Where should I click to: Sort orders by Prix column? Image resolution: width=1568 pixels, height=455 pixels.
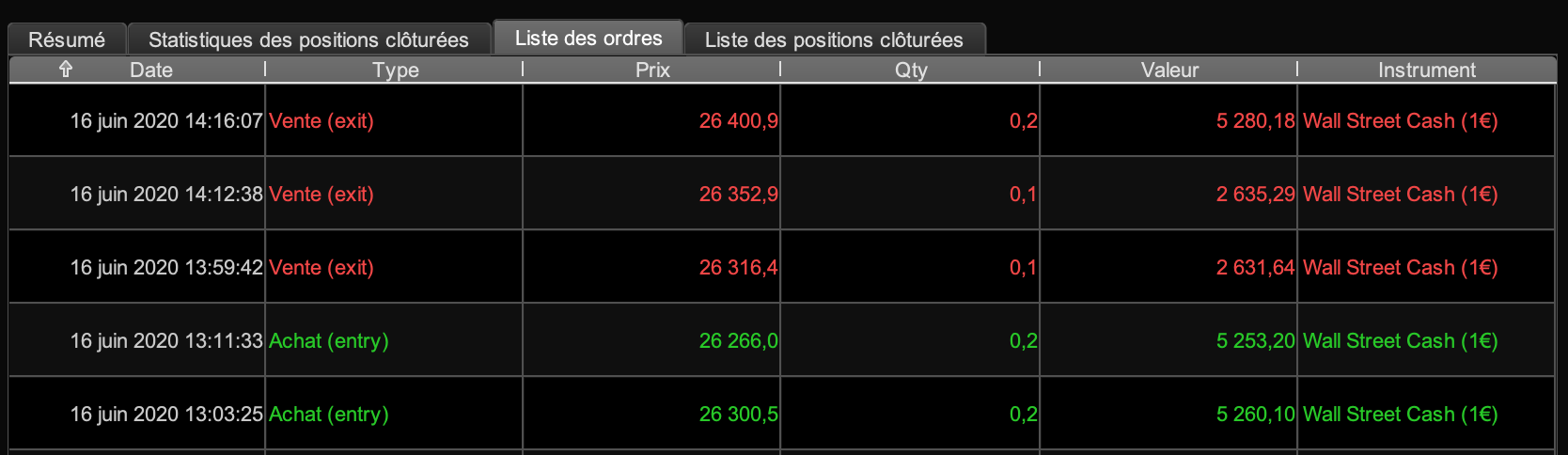652,70
